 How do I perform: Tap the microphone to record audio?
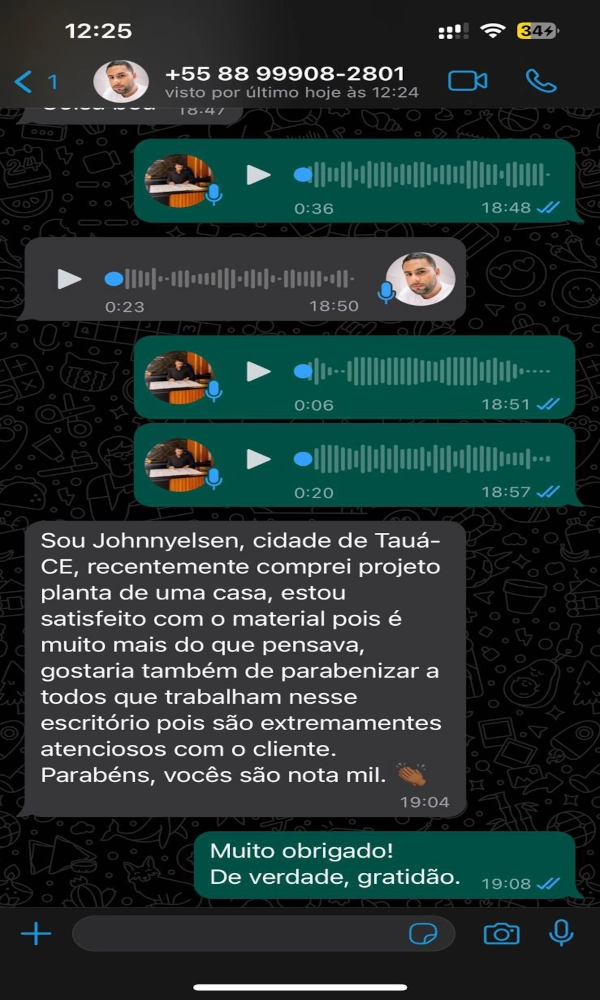tap(561, 934)
